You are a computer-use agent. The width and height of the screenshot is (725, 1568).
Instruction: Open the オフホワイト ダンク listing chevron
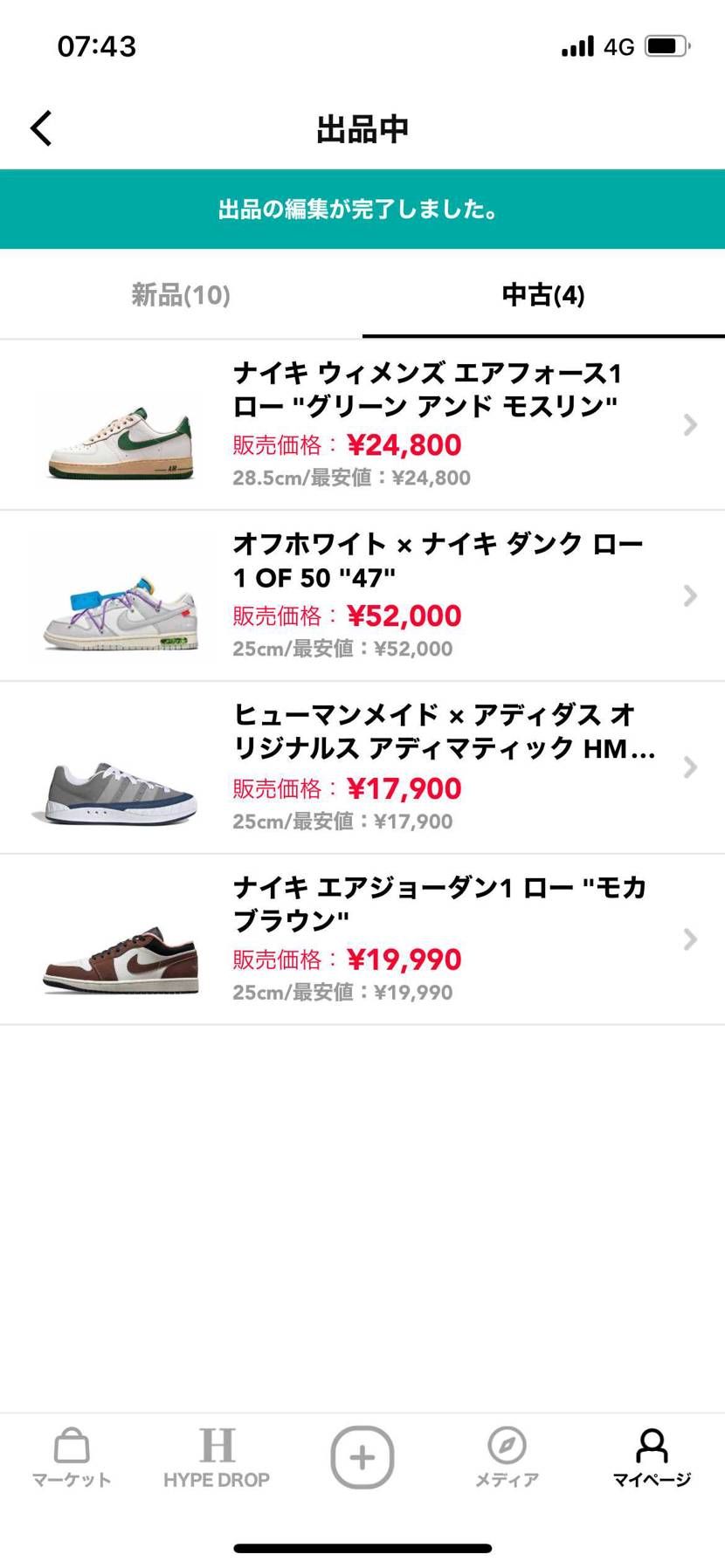click(689, 596)
